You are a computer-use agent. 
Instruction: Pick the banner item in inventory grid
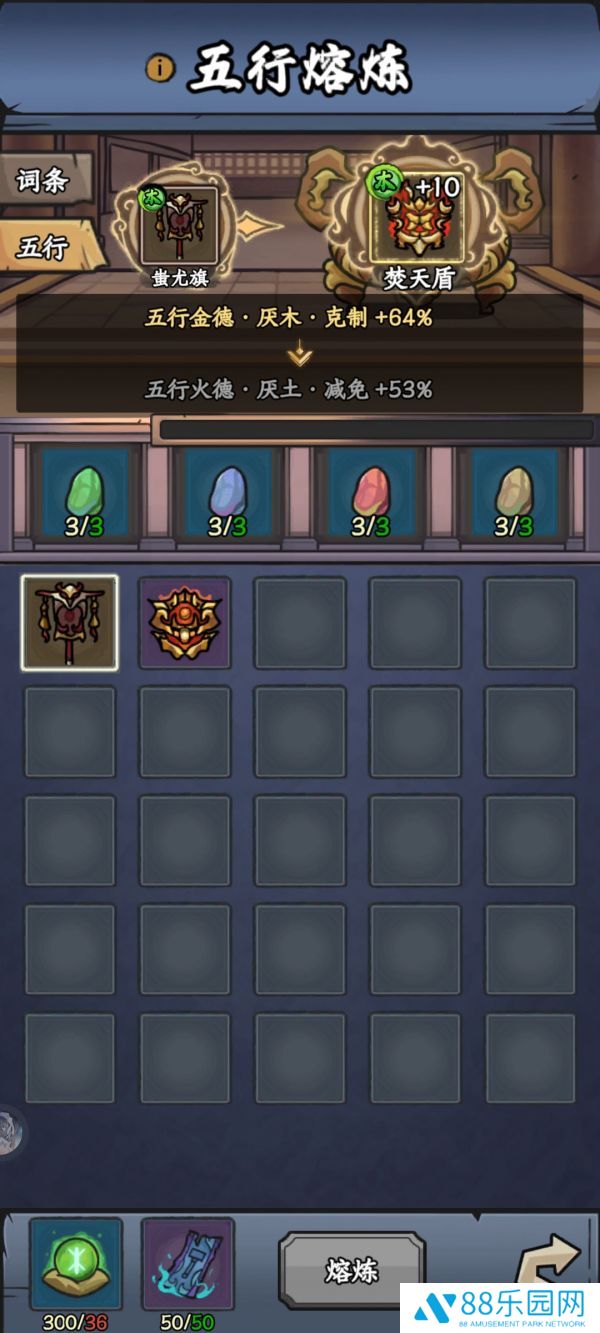(x=70, y=622)
